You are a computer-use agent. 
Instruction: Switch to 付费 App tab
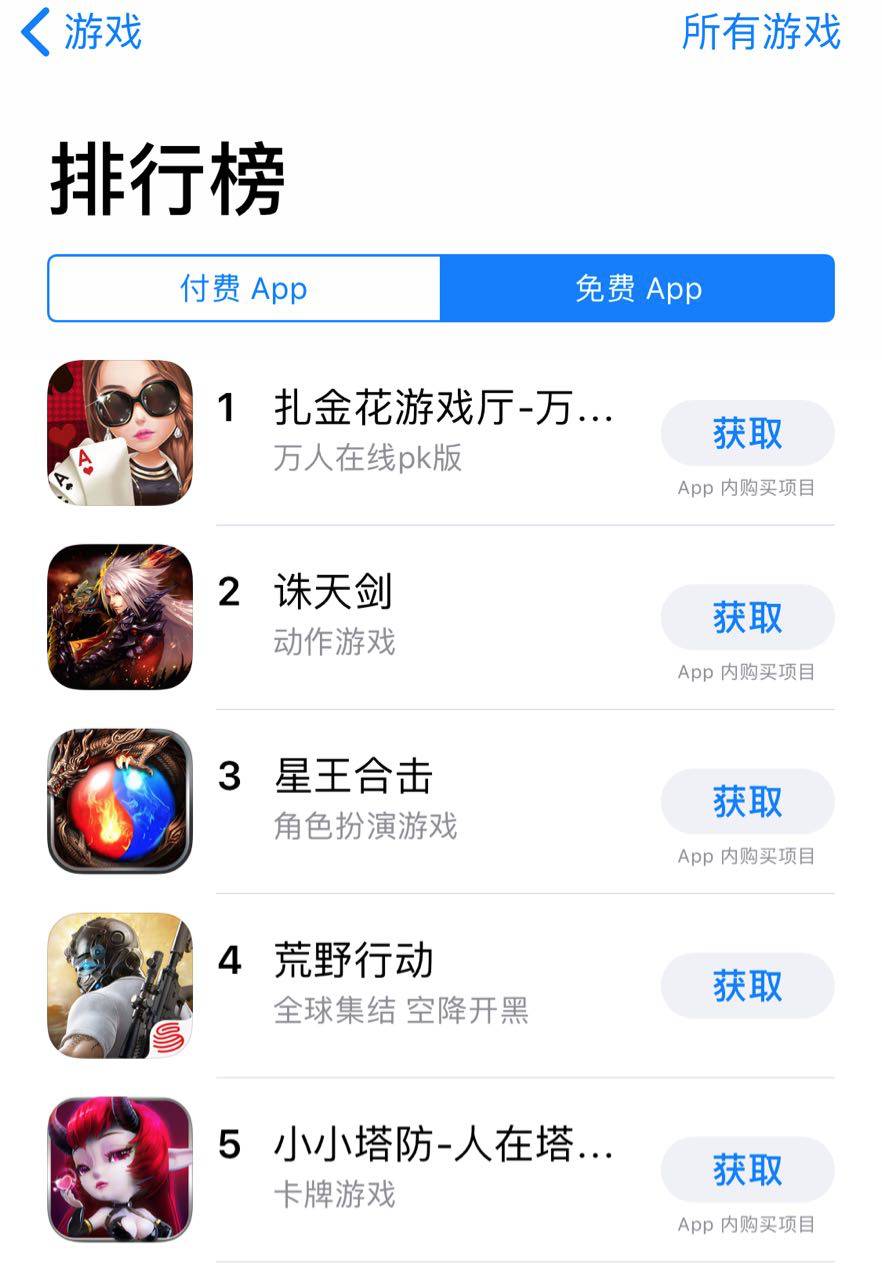click(244, 289)
